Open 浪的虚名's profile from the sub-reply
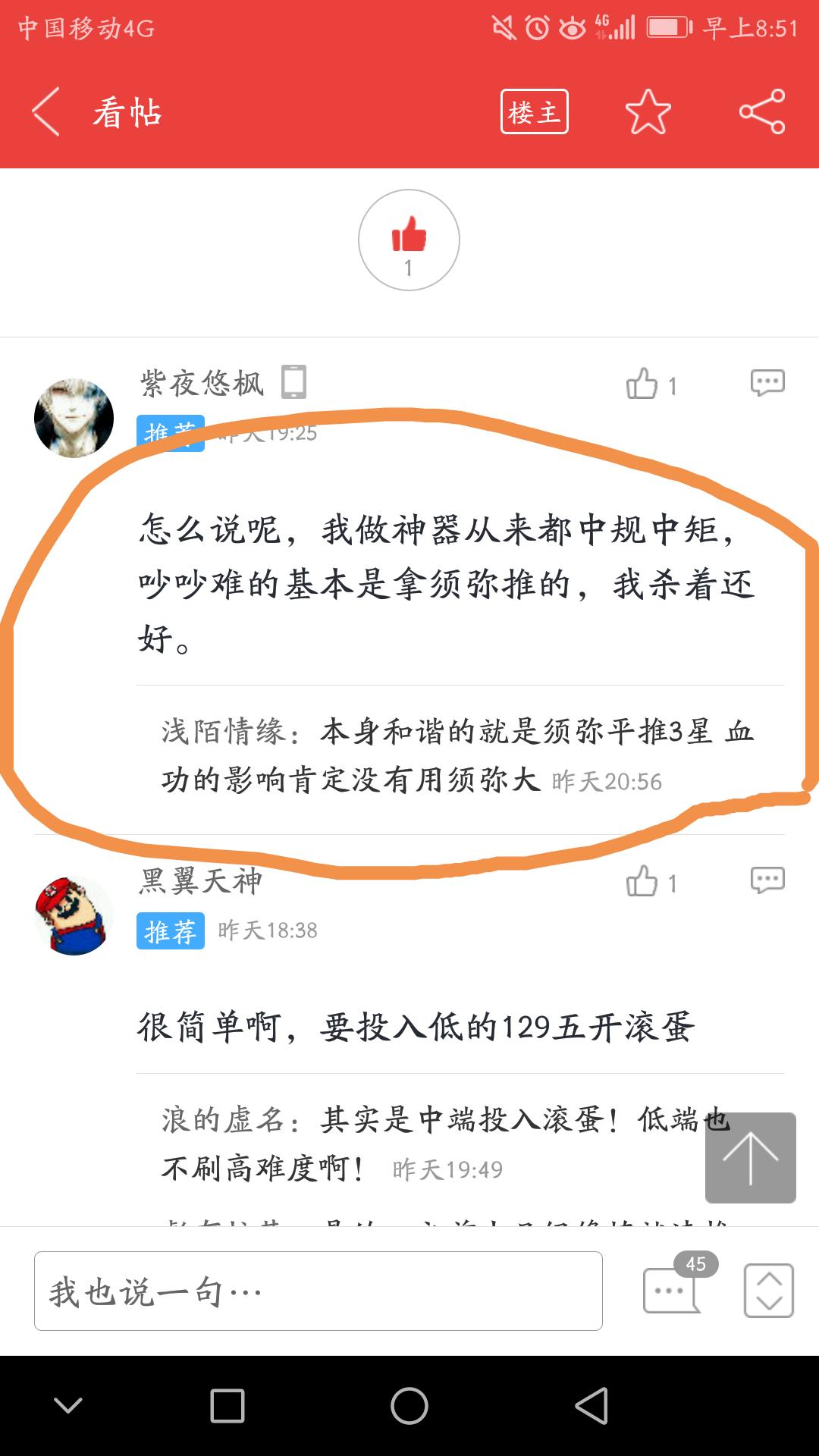819x1456 pixels. 224,1120
